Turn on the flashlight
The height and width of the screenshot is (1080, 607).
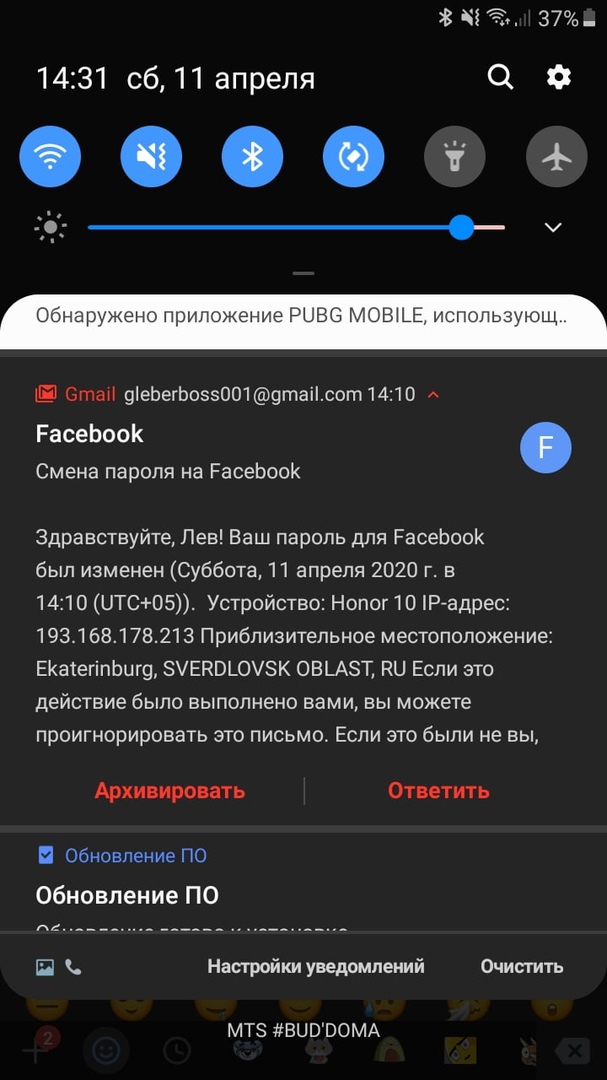coord(455,157)
